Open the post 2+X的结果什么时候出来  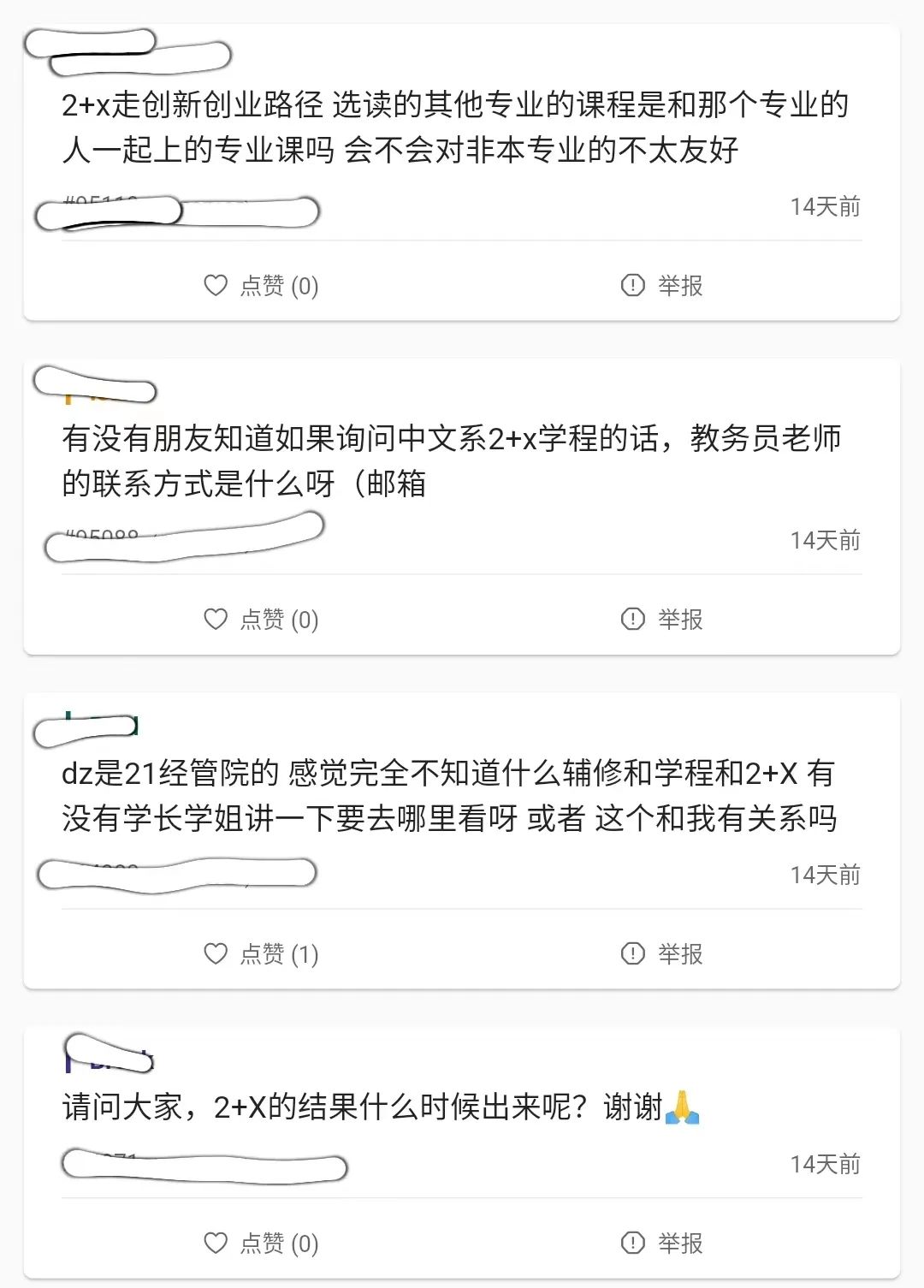click(381, 1107)
